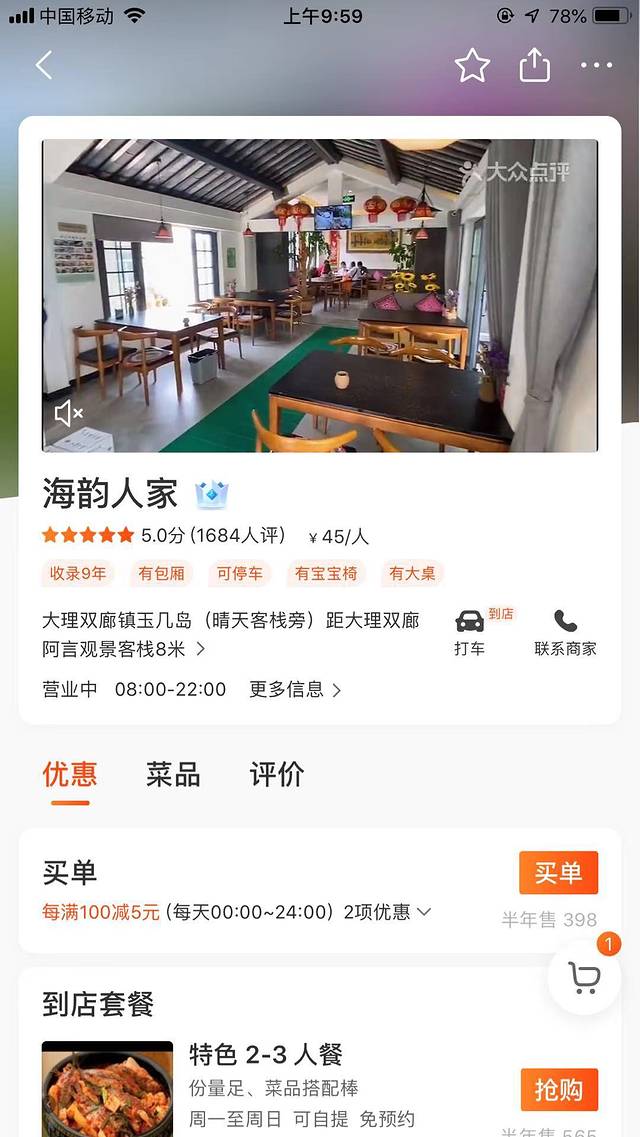The width and height of the screenshot is (640, 1137).
Task: Switch to the 菜品 tab
Action: point(173,775)
